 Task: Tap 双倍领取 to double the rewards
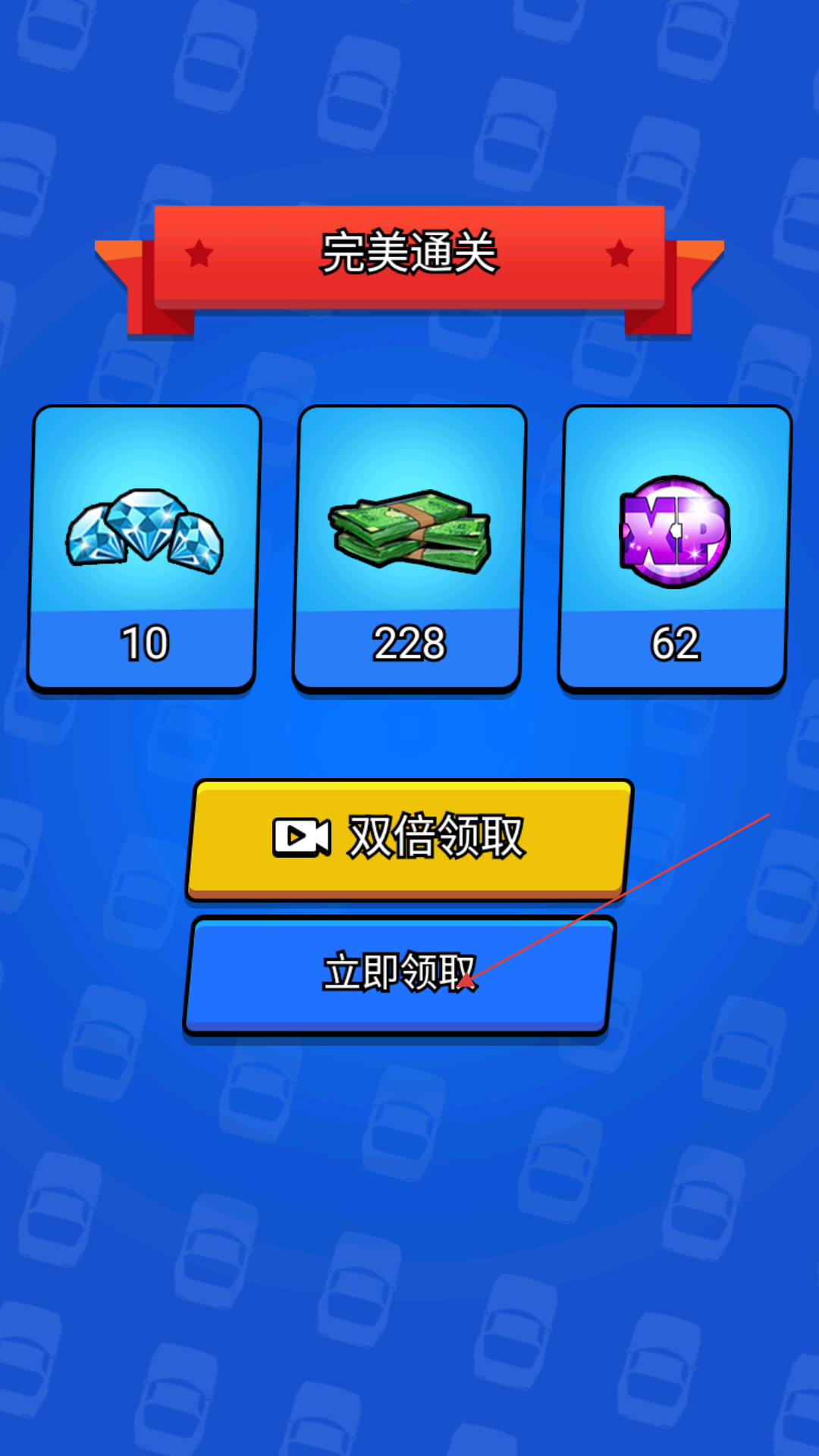click(409, 837)
